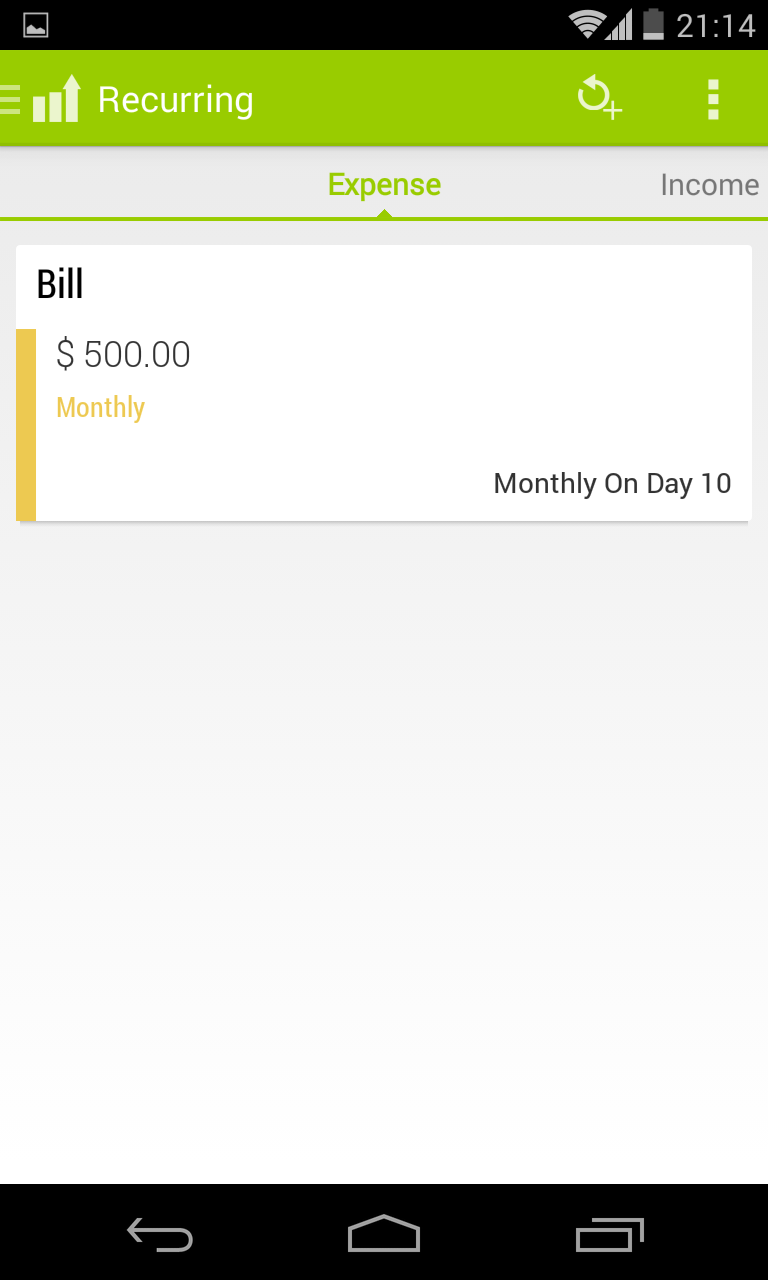Open the Bill recurring expense entry

click(x=384, y=383)
